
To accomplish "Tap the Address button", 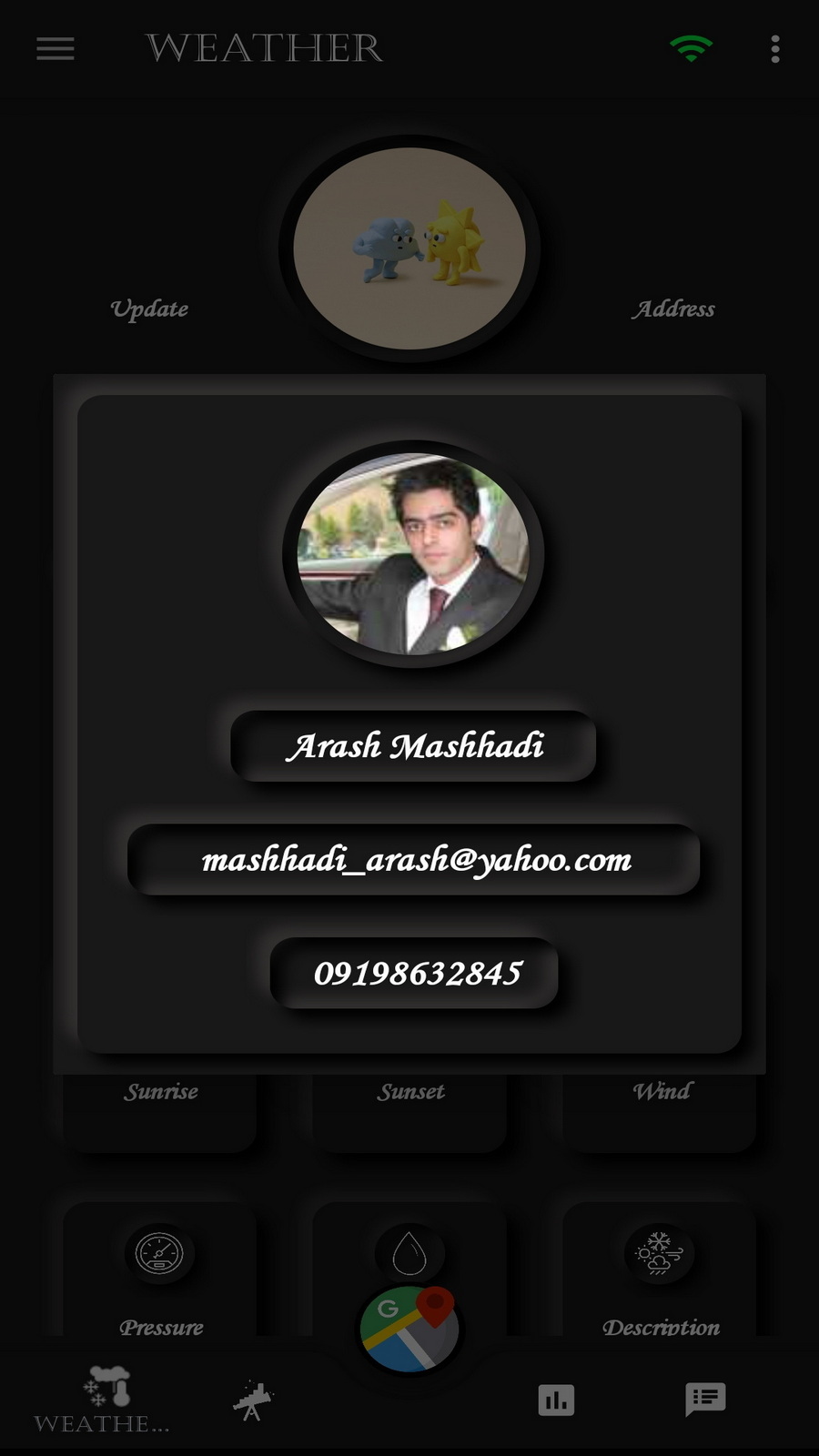I will pyautogui.click(x=673, y=309).
